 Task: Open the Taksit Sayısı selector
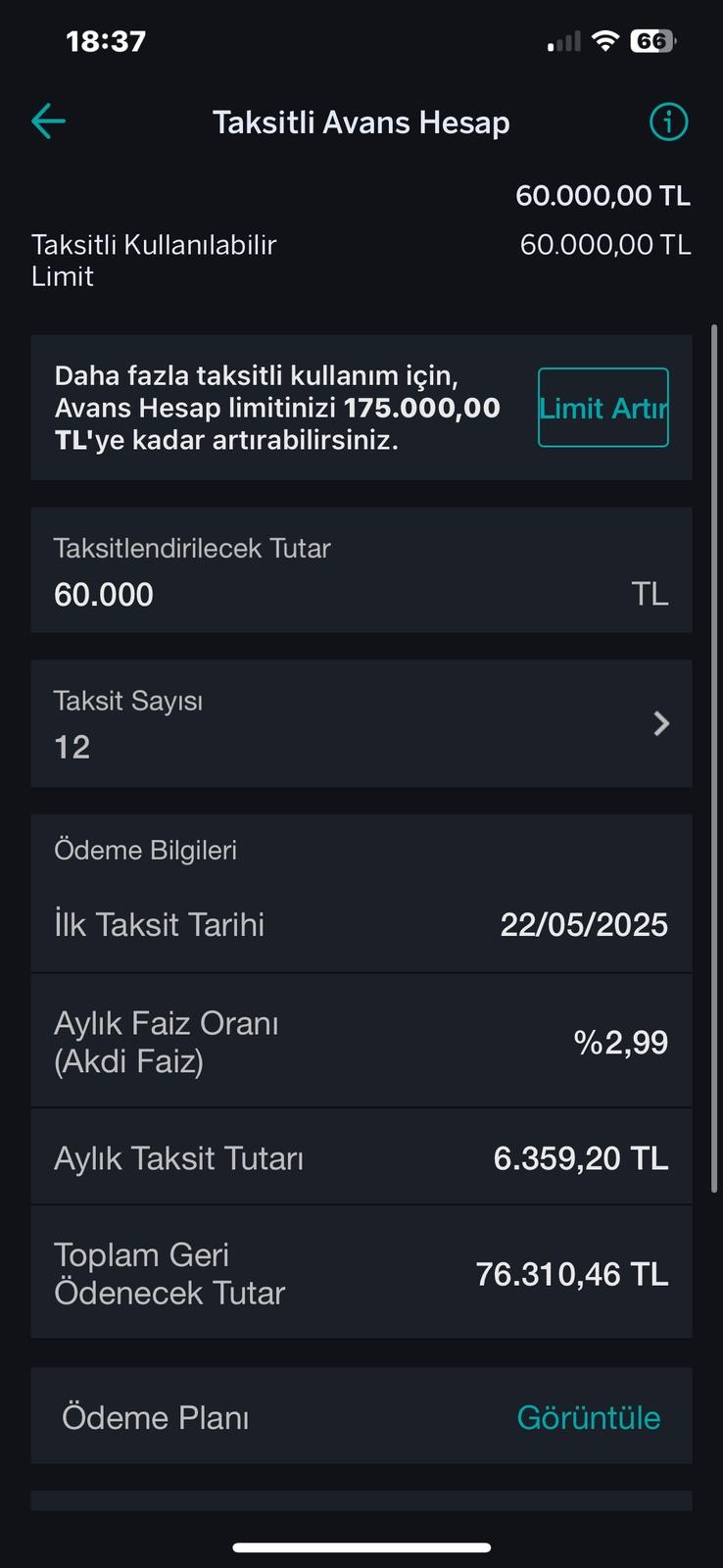tap(361, 723)
